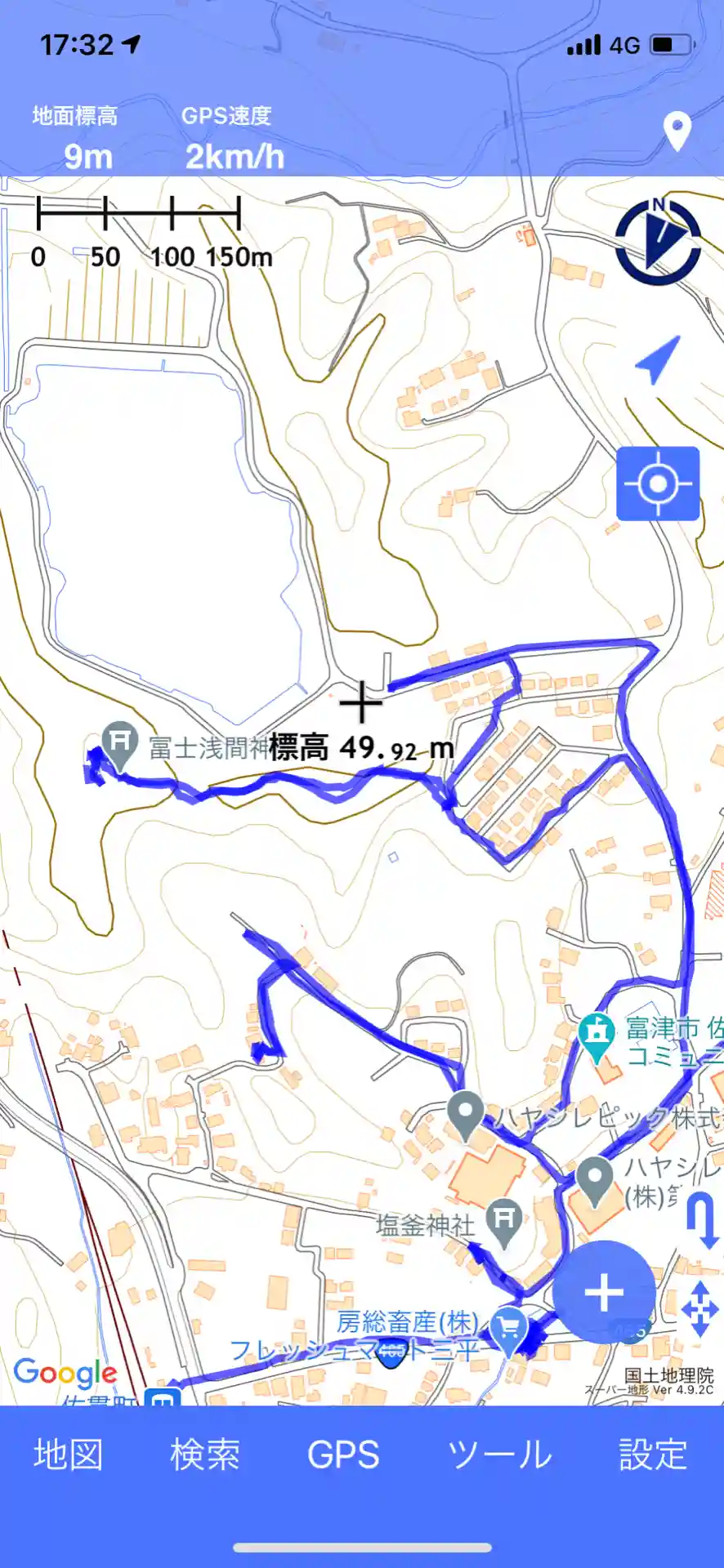Select the ハヤシレピック株式 map pin

coord(466,1114)
